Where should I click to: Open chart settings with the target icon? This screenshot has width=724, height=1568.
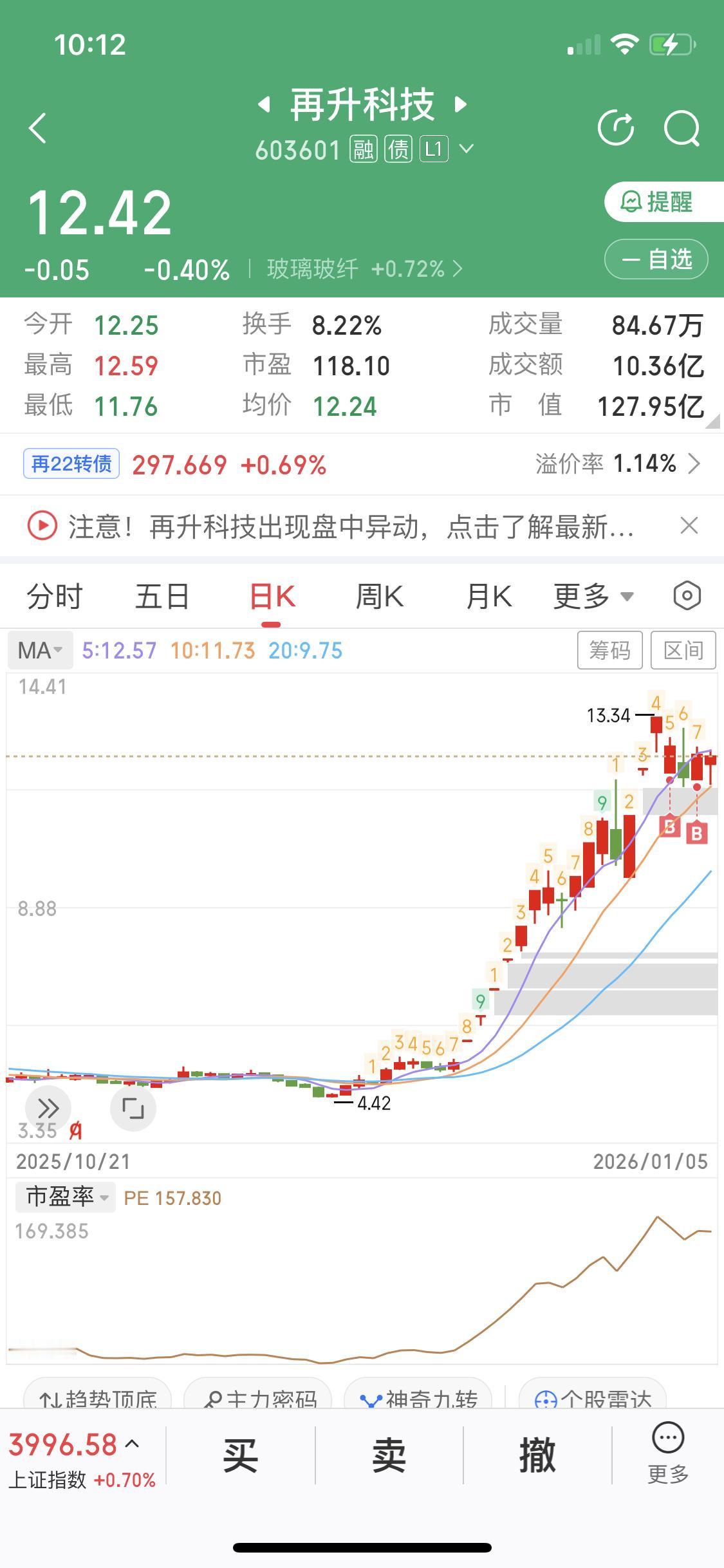[687, 595]
